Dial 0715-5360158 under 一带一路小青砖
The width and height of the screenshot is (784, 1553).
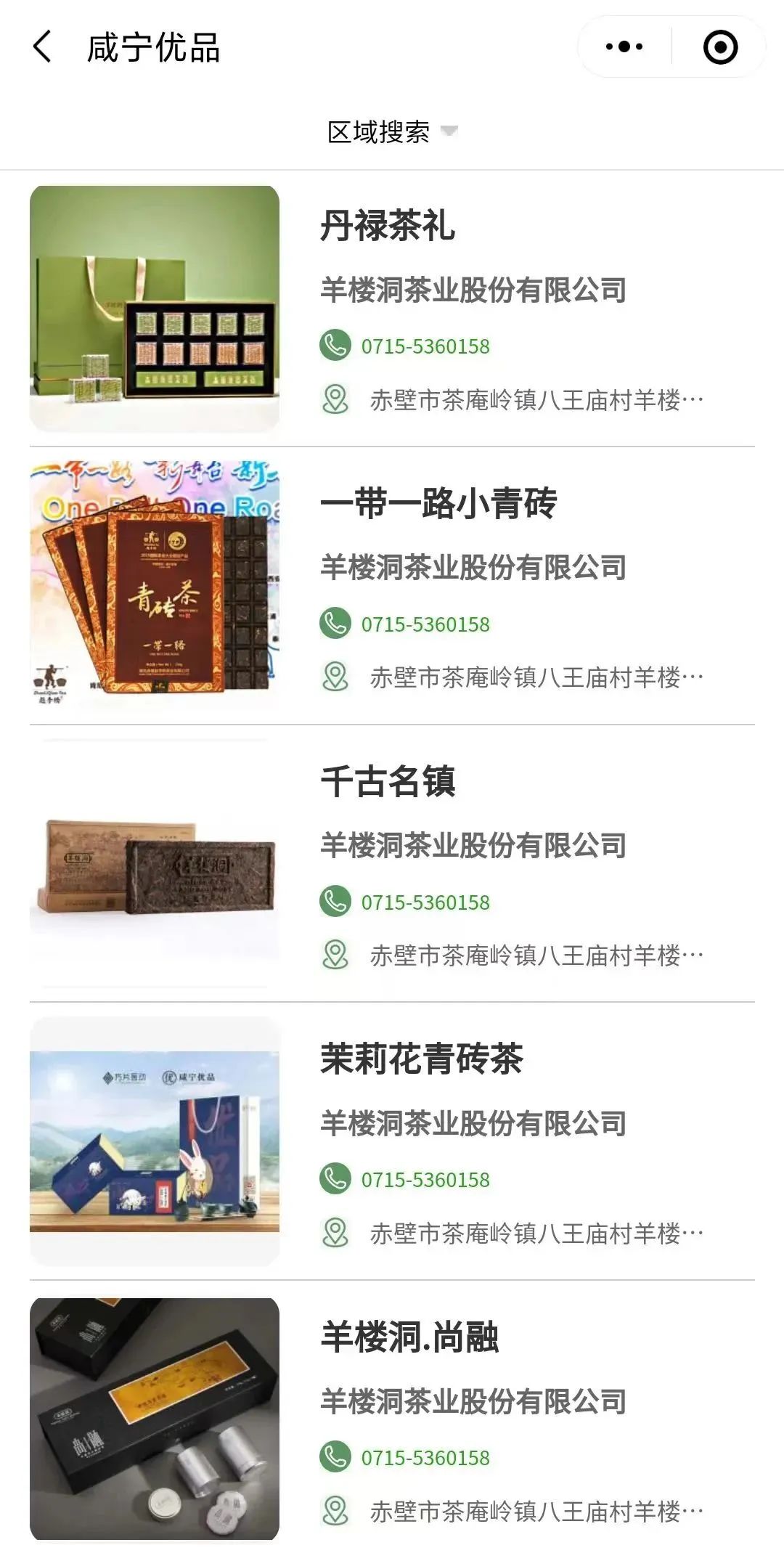coord(425,624)
